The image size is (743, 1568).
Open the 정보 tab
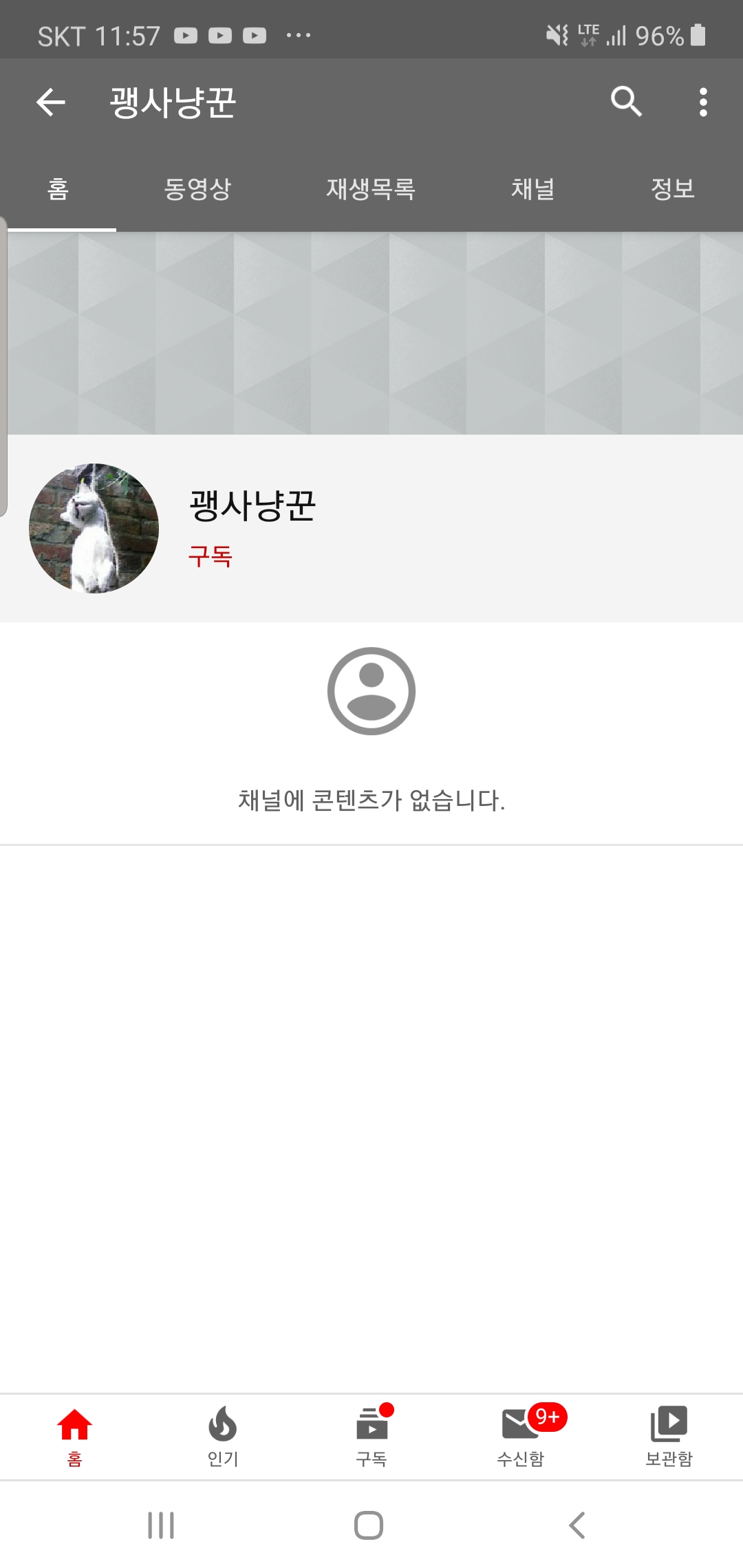coord(672,188)
